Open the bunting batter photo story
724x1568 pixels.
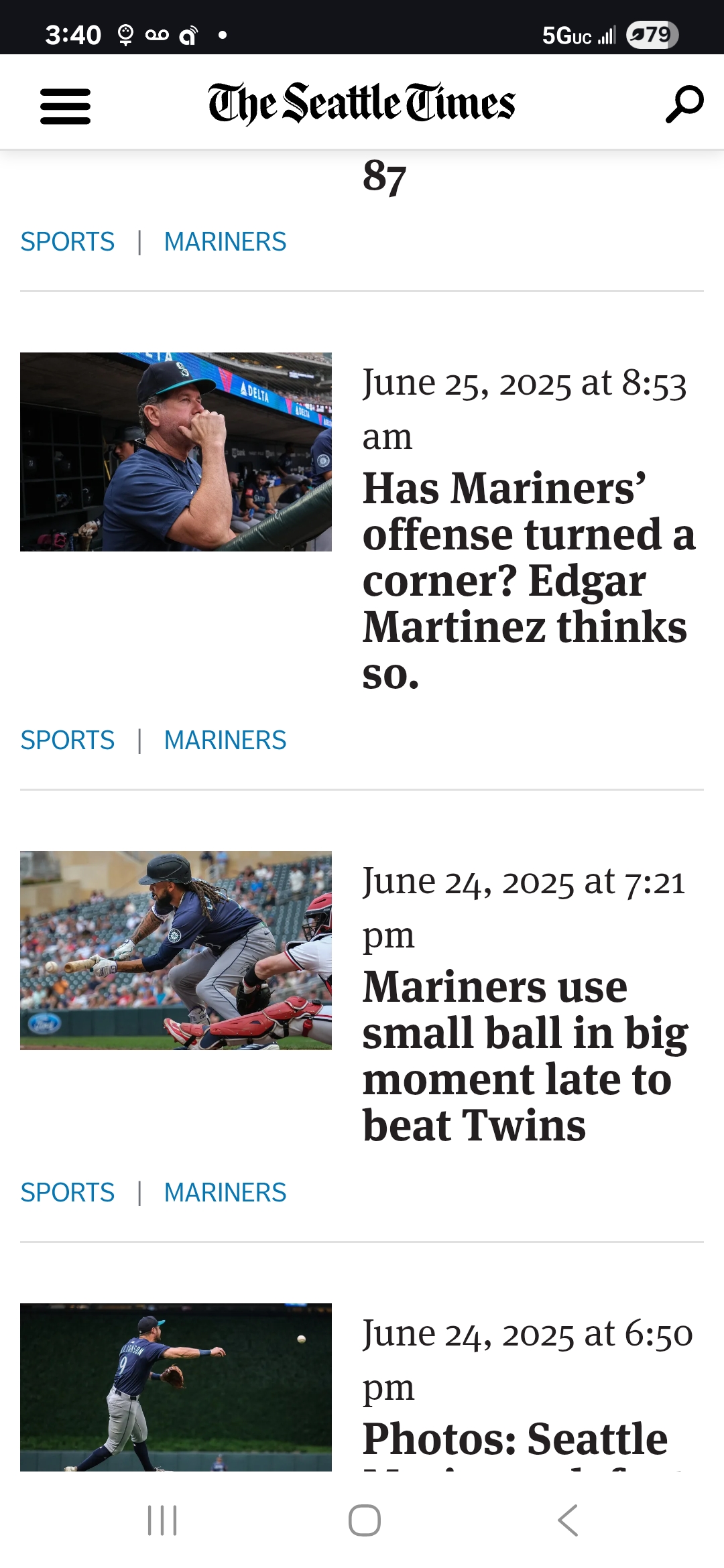[176, 950]
